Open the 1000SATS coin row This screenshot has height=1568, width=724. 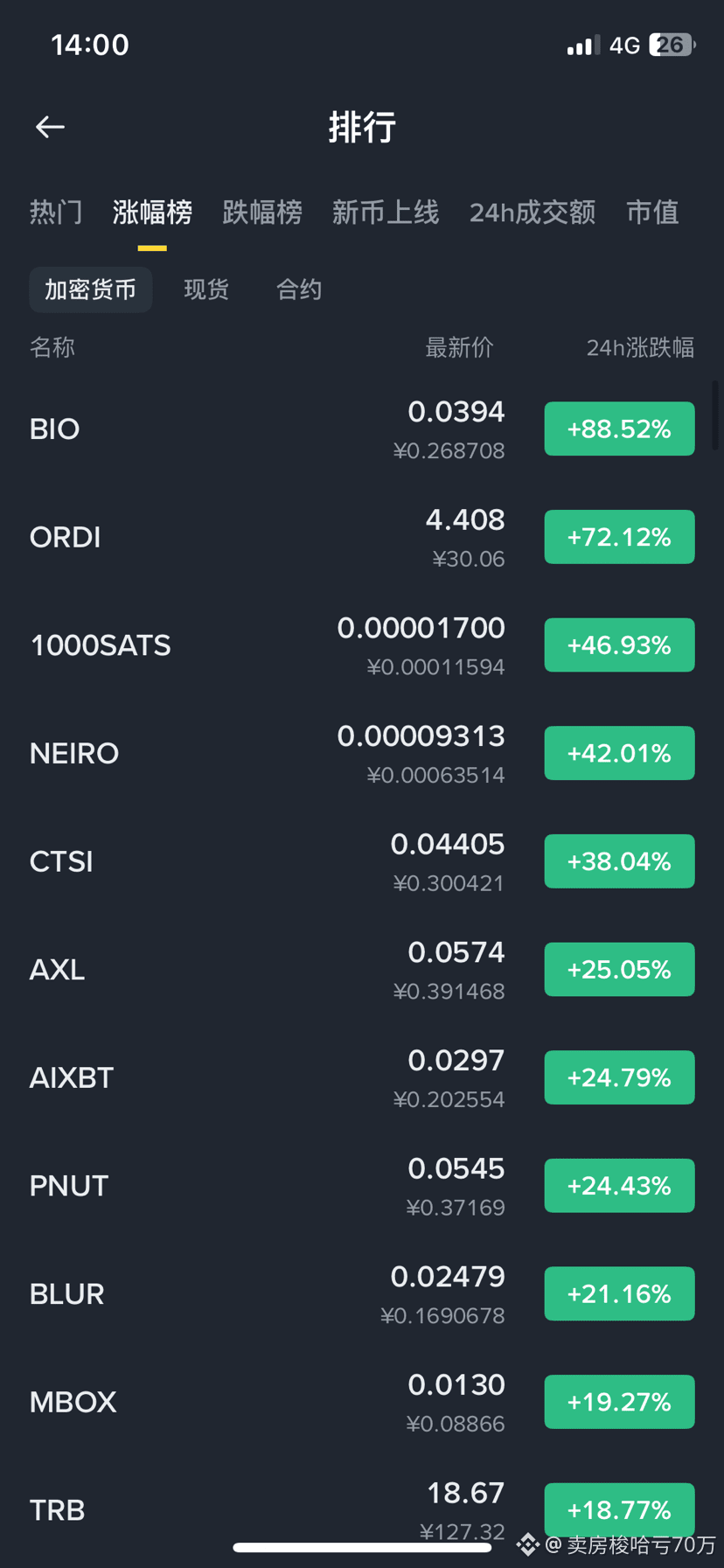[x=362, y=645]
